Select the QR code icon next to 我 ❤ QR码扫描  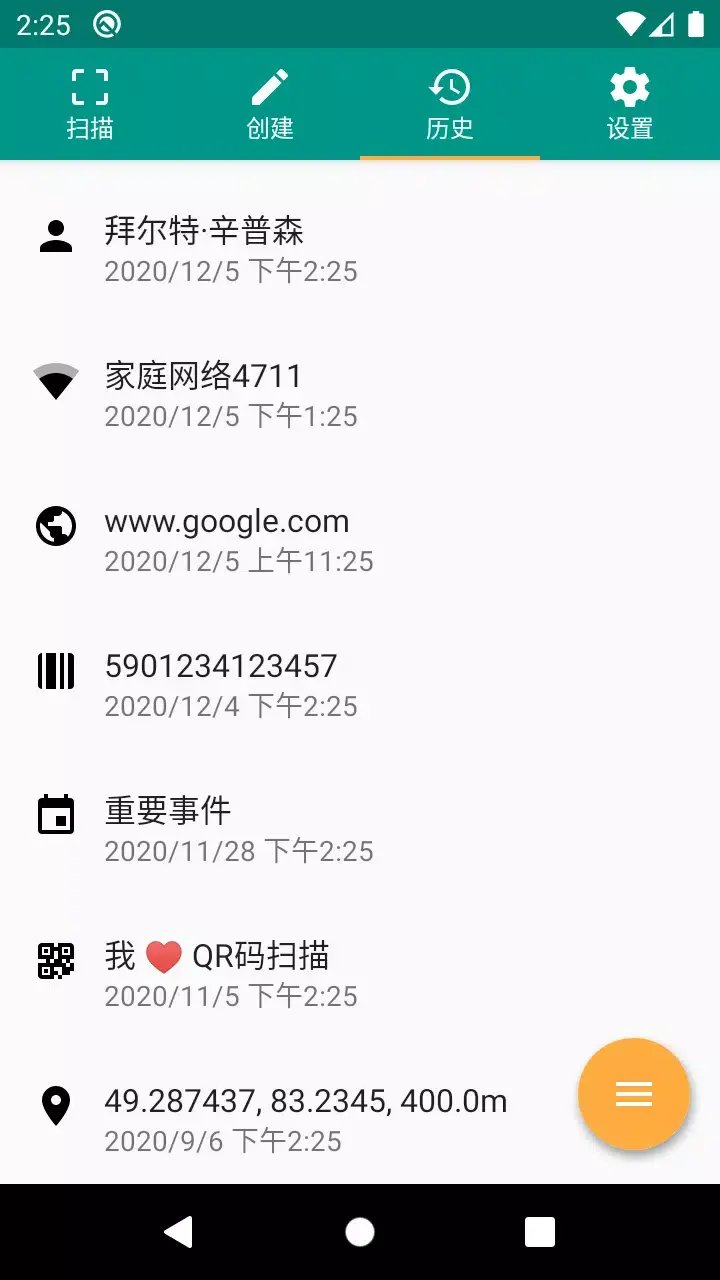[x=55, y=960]
